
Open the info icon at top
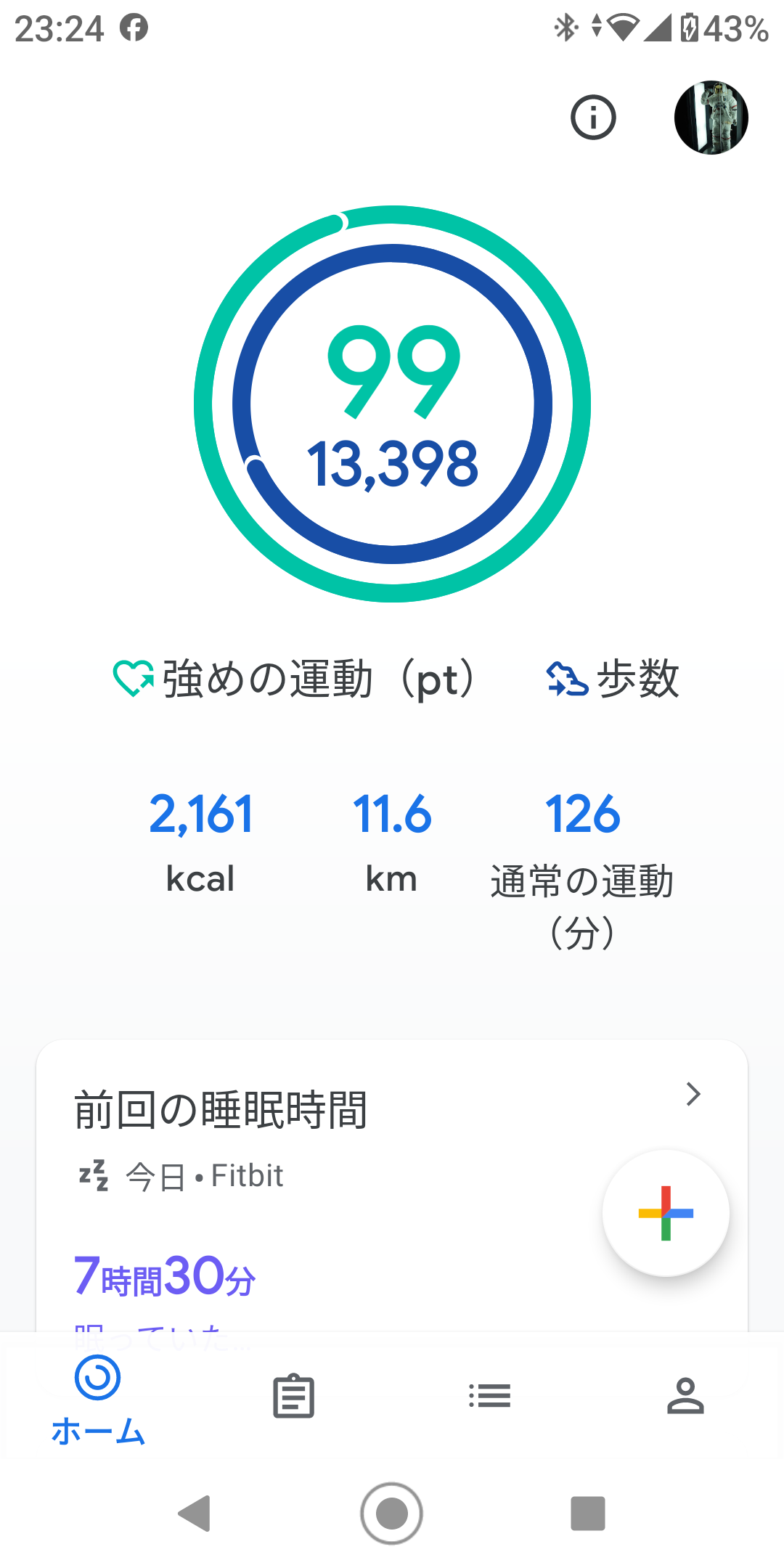pos(593,118)
